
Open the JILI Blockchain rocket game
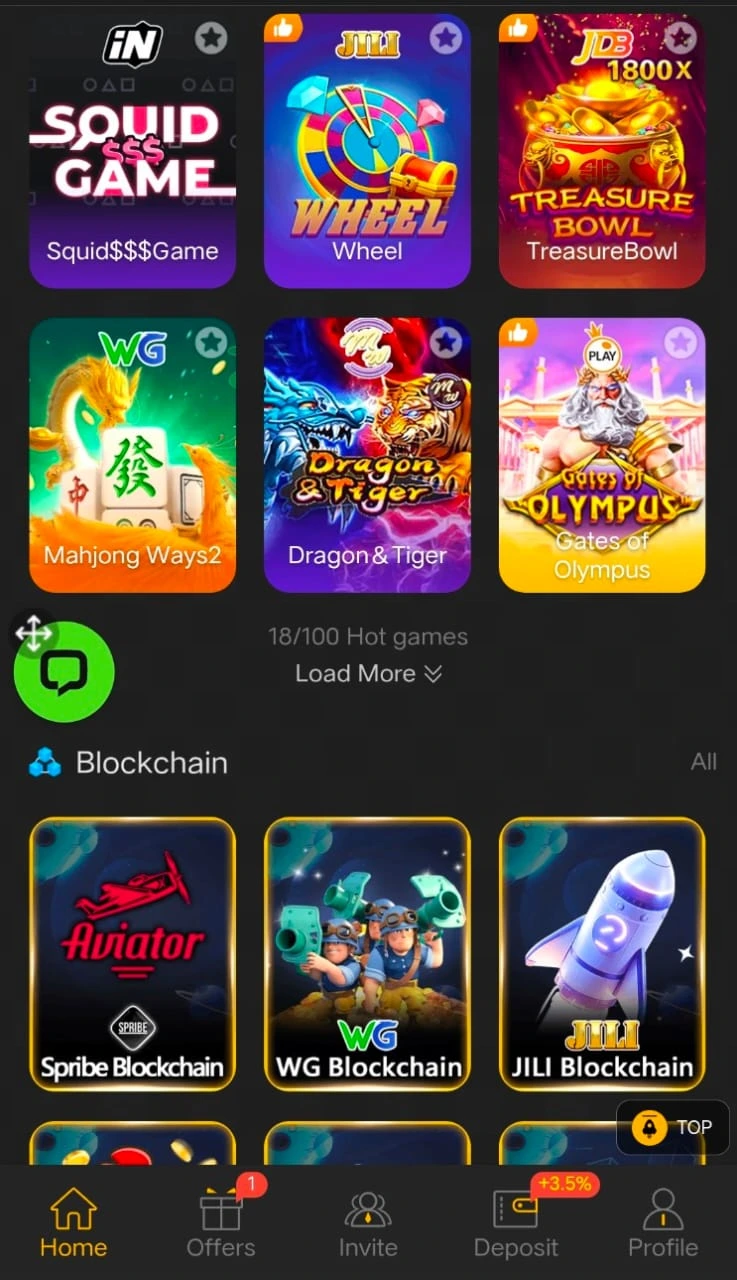pyautogui.click(x=602, y=950)
